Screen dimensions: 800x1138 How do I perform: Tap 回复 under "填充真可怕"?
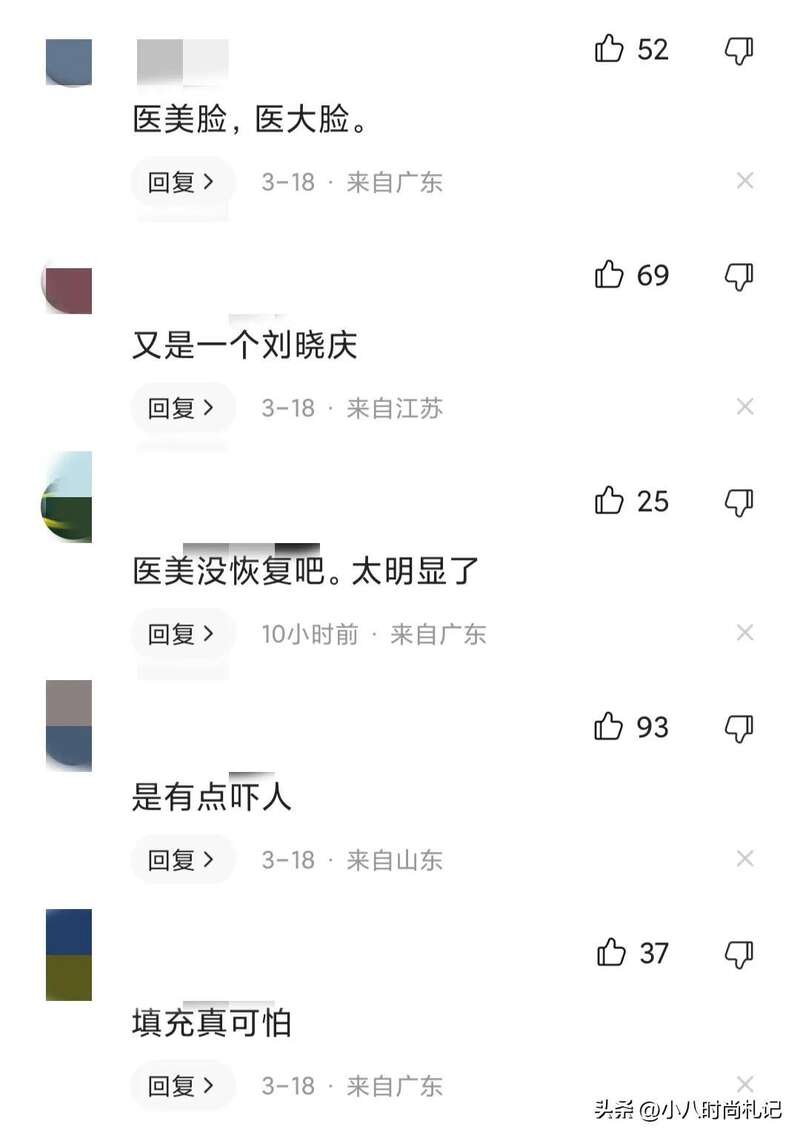pos(182,1086)
